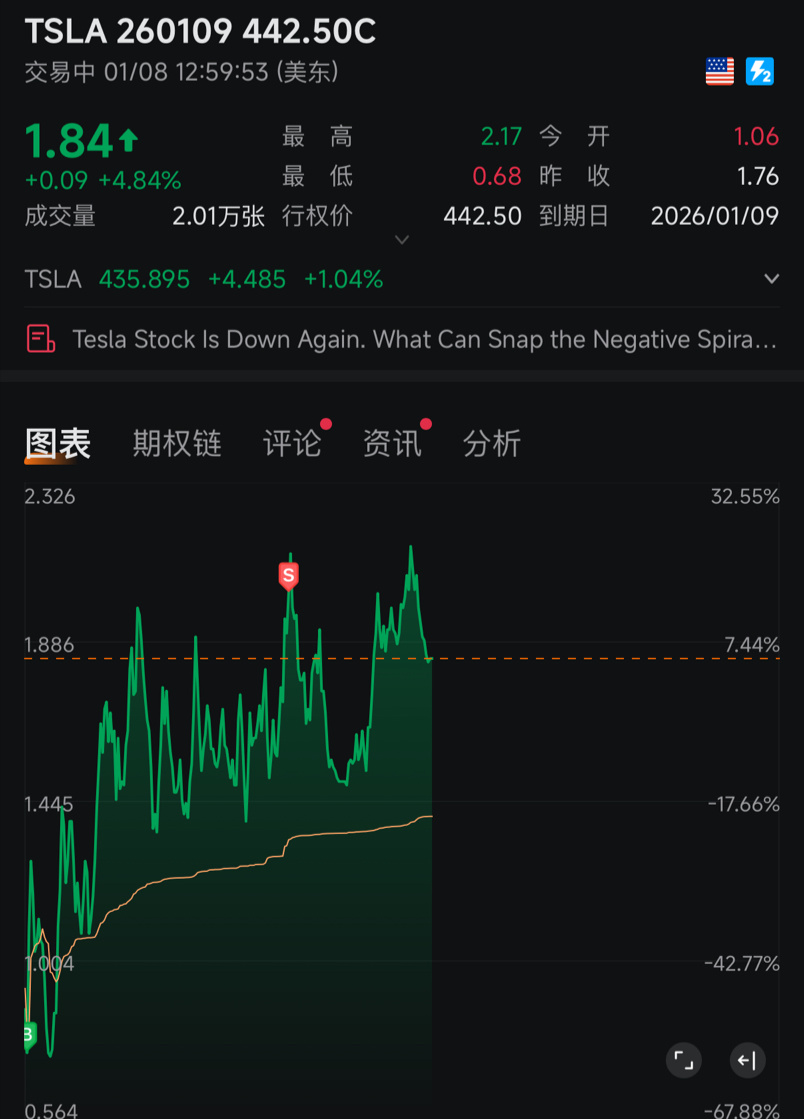The height and width of the screenshot is (1119, 804).
Task: Switch to the 期权链 tab
Action: tap(177, 443)
